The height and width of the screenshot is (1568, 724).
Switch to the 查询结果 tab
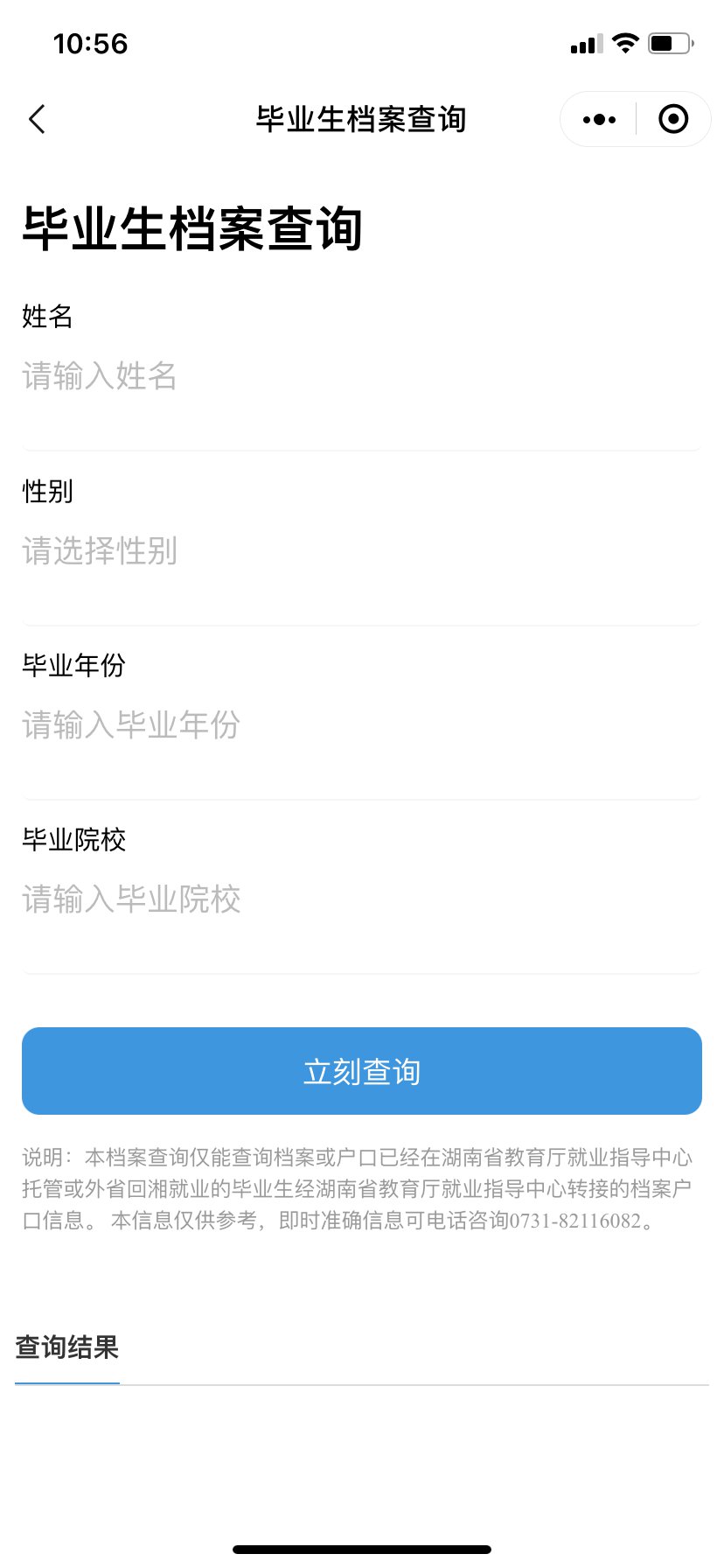67,1347
